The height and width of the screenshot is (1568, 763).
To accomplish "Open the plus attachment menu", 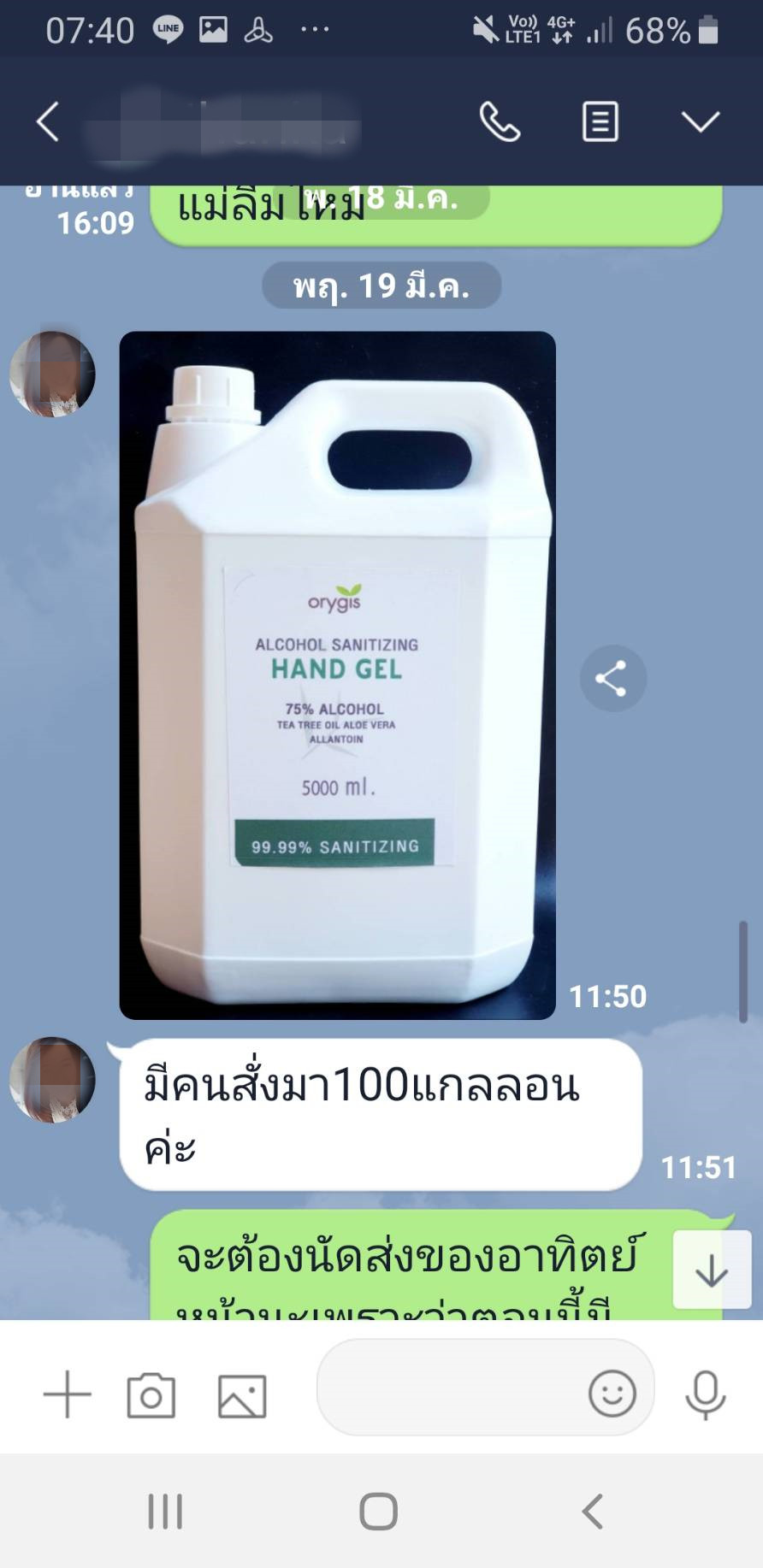I will point(67,1394).
